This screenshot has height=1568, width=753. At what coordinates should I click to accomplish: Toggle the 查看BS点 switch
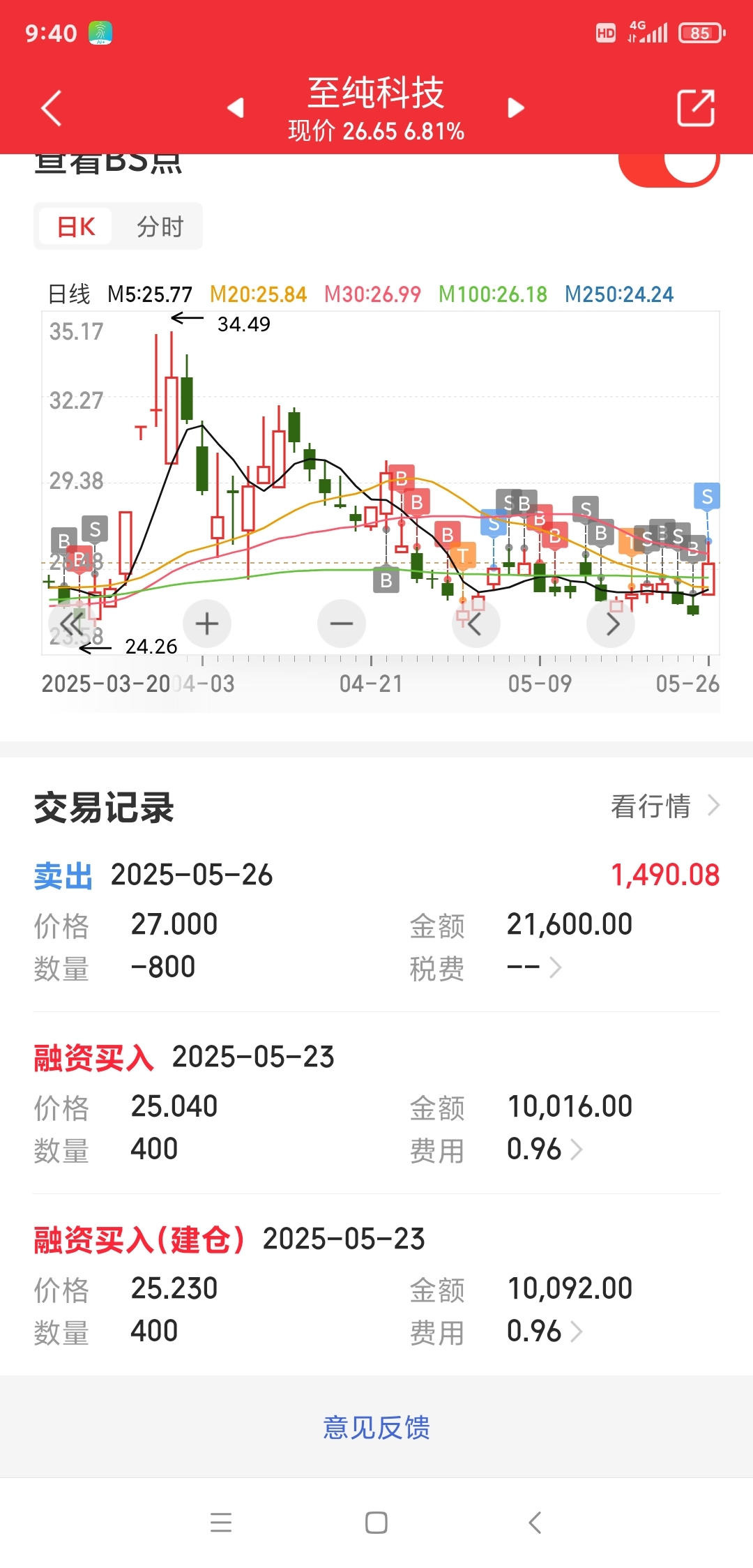(669, 167)
